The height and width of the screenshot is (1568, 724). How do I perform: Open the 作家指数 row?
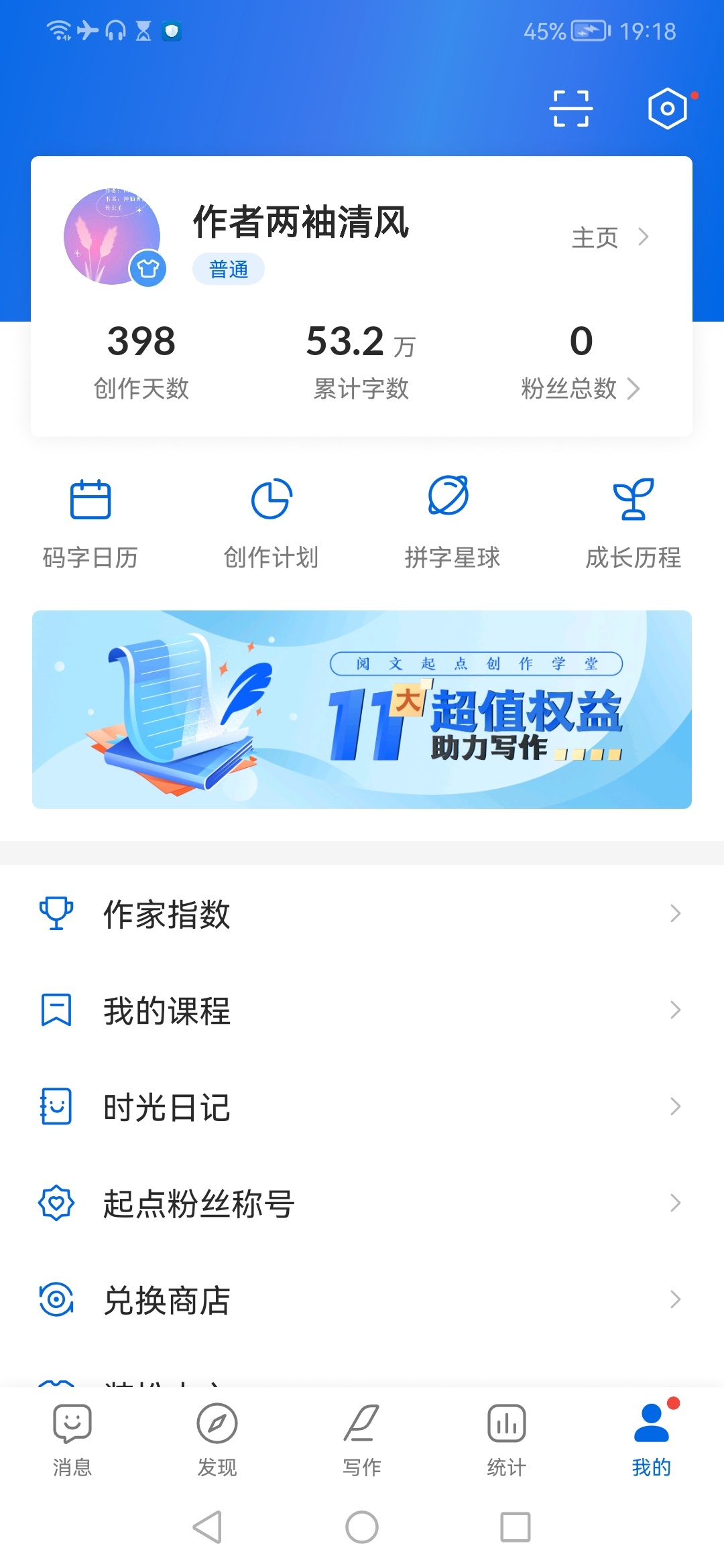pos(362,914)
